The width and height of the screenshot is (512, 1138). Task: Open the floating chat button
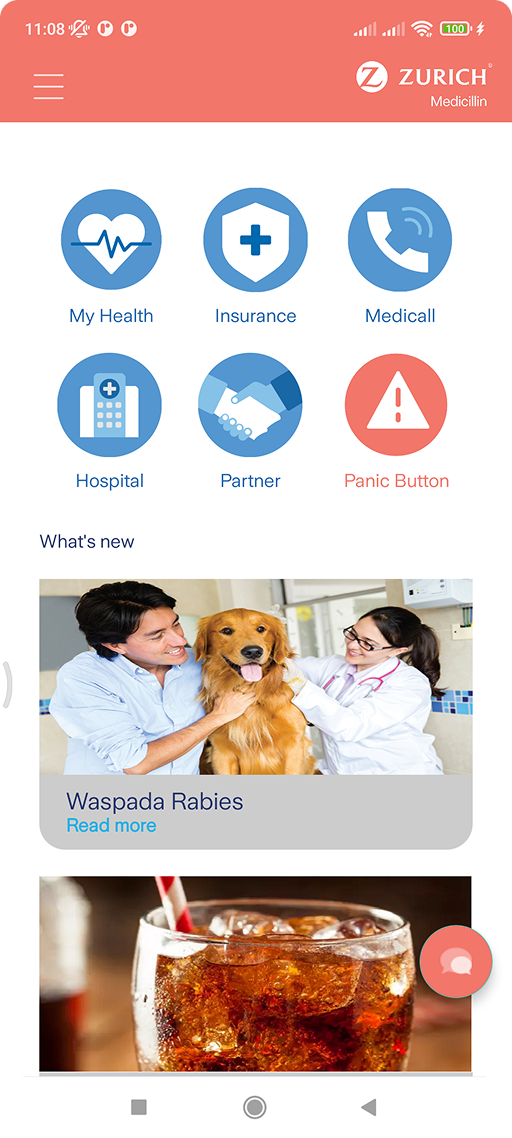[456, 962]
